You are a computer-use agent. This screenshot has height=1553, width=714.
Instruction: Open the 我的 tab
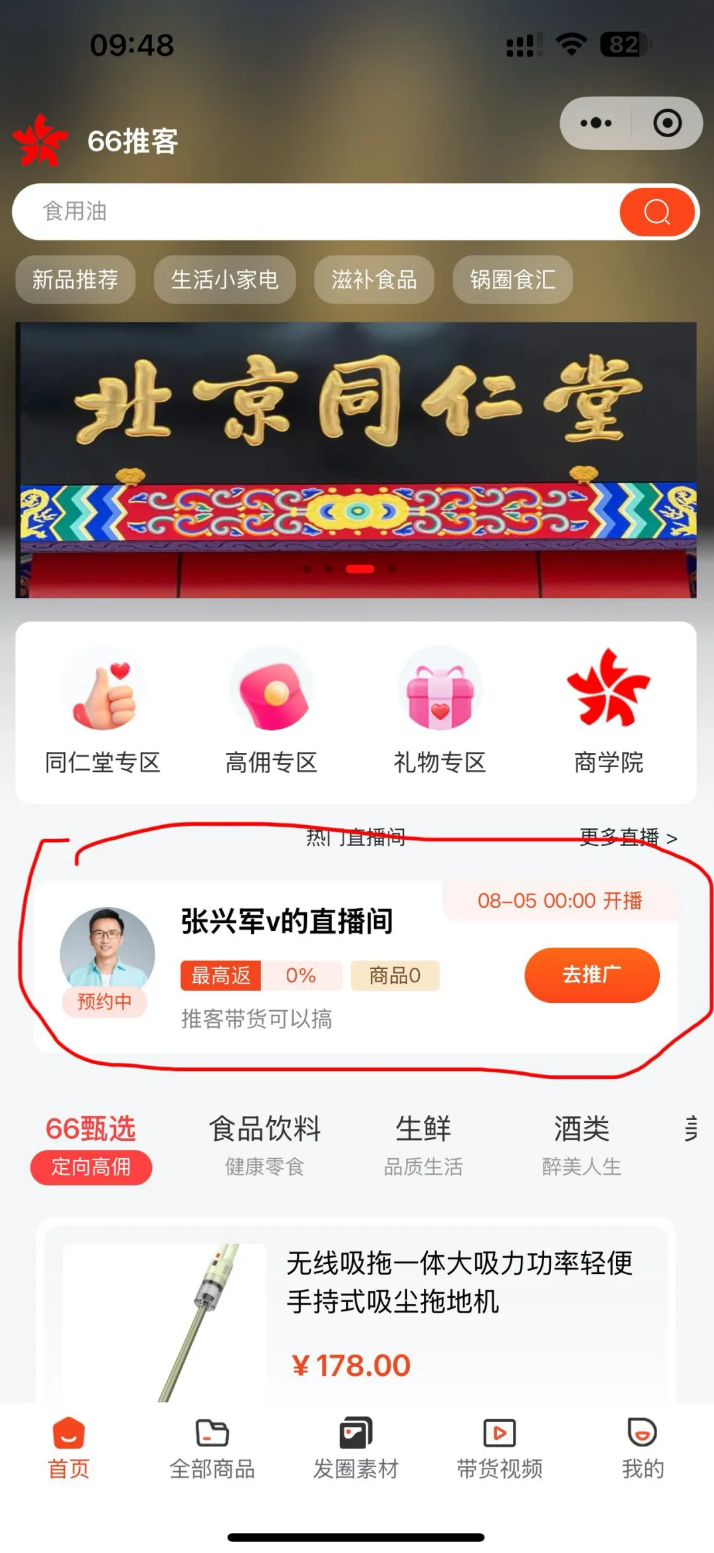642,1448
